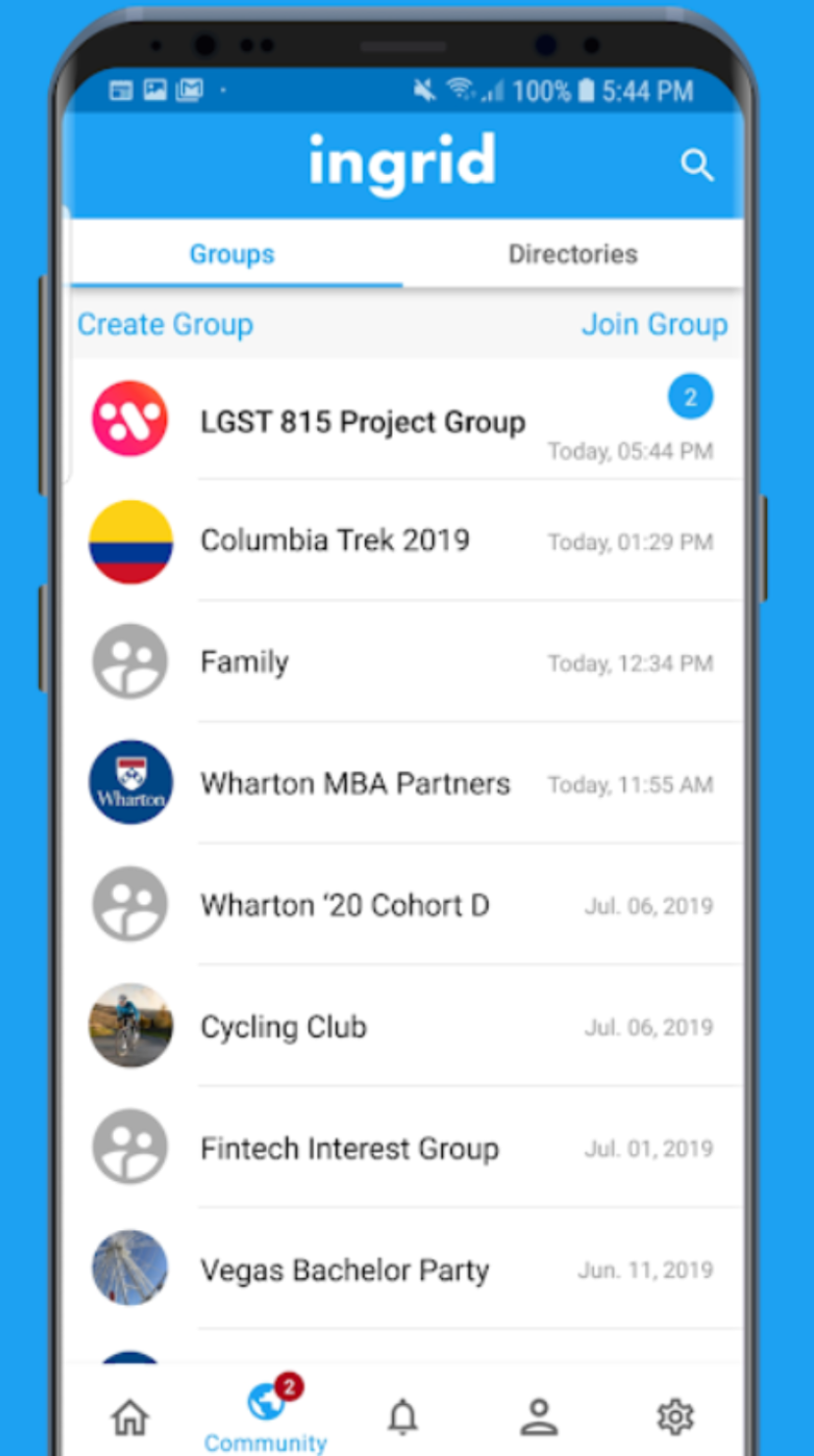Tap Create Group

click(165, 324)
